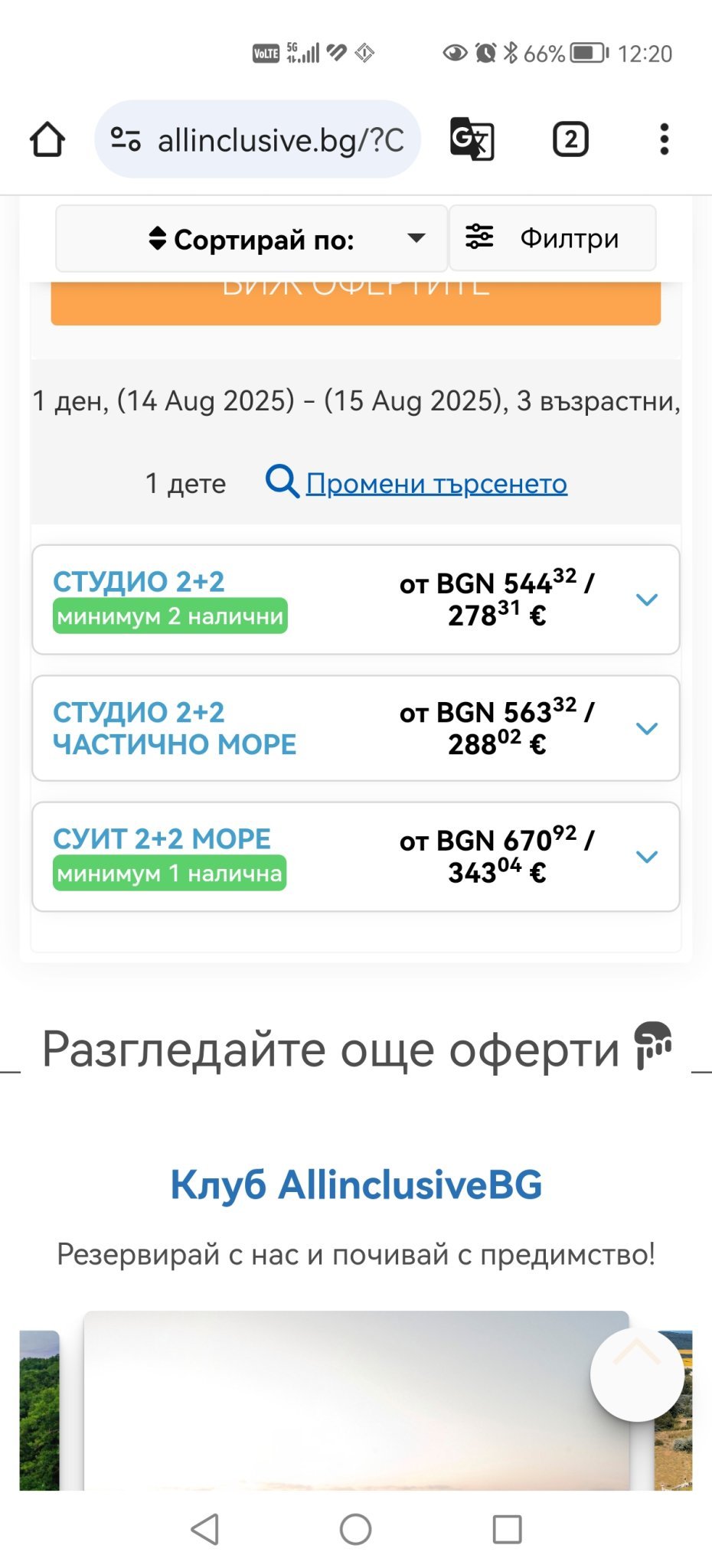Viewport: 712px width, 1568px height.
Task: Expand СУИТ 2+2 МОРЕ offer
Action: pyautogui.click(x=647, y=857)
